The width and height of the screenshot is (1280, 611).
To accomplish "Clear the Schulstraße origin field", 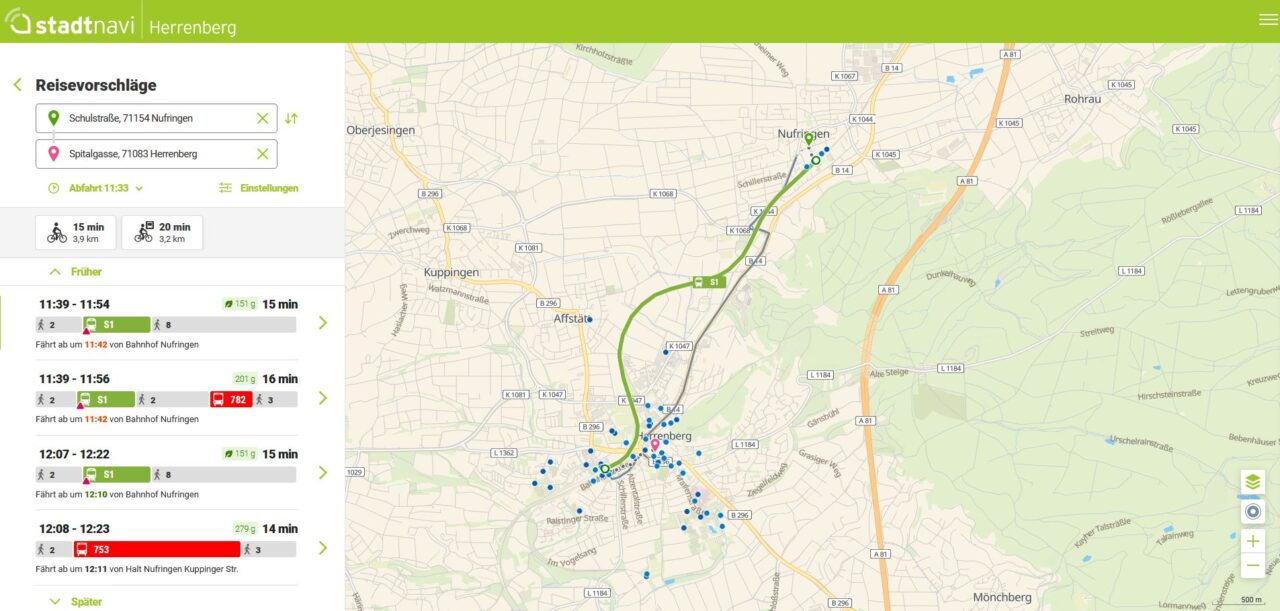I will (262, 118).
